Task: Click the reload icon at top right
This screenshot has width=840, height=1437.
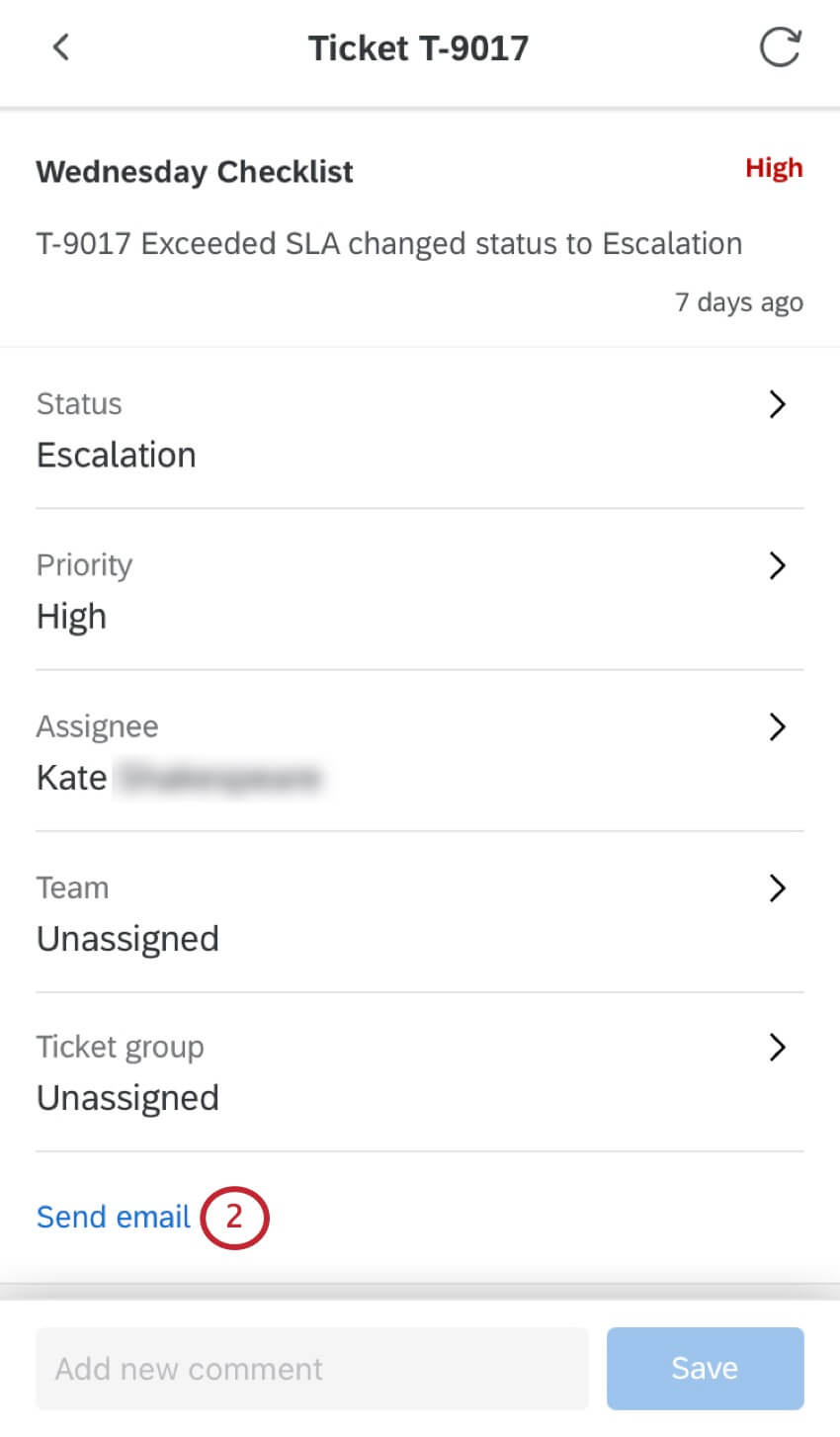Action: [x=780, y=46]
